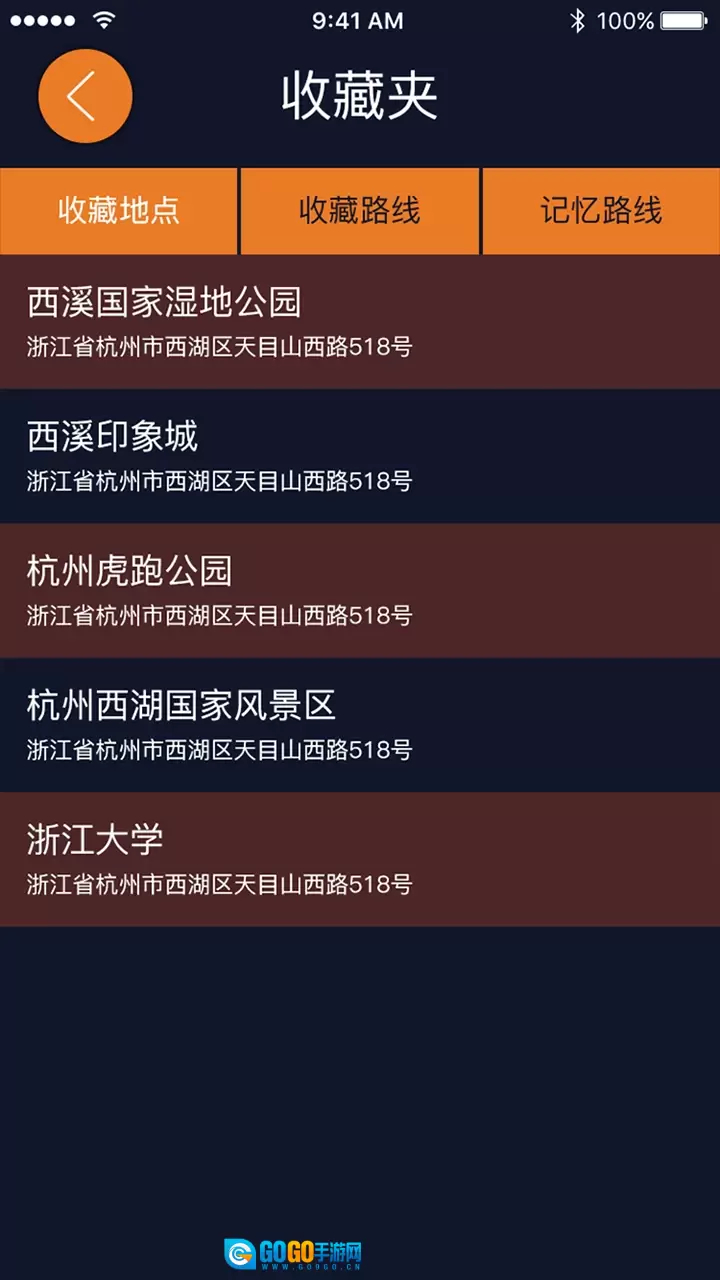720x1280 pixels.
Task: Select 杭州虎跑公园 from the favorites list
Action: (360, 590)
